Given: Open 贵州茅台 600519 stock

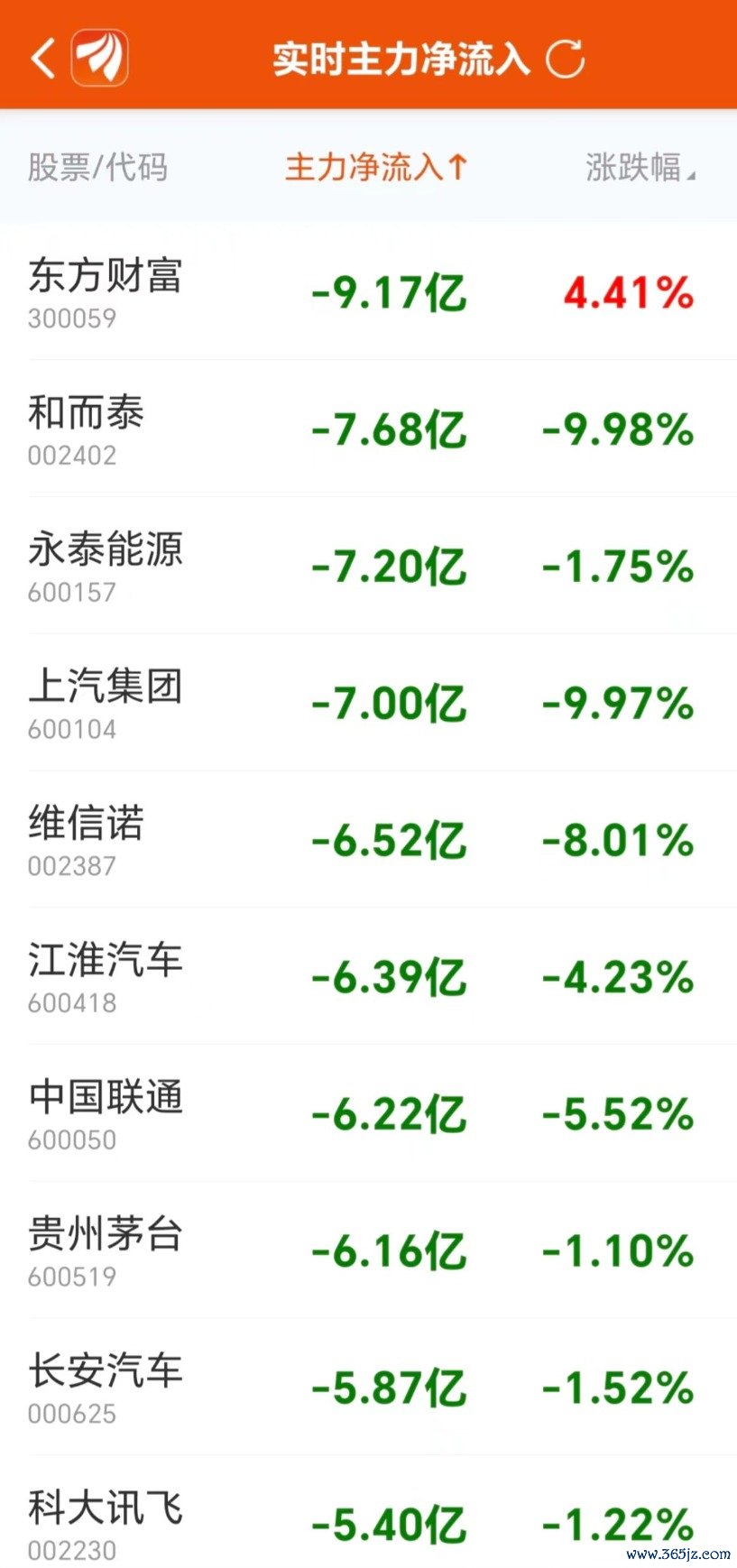Looking at the screenshot, I should 368,1250.
